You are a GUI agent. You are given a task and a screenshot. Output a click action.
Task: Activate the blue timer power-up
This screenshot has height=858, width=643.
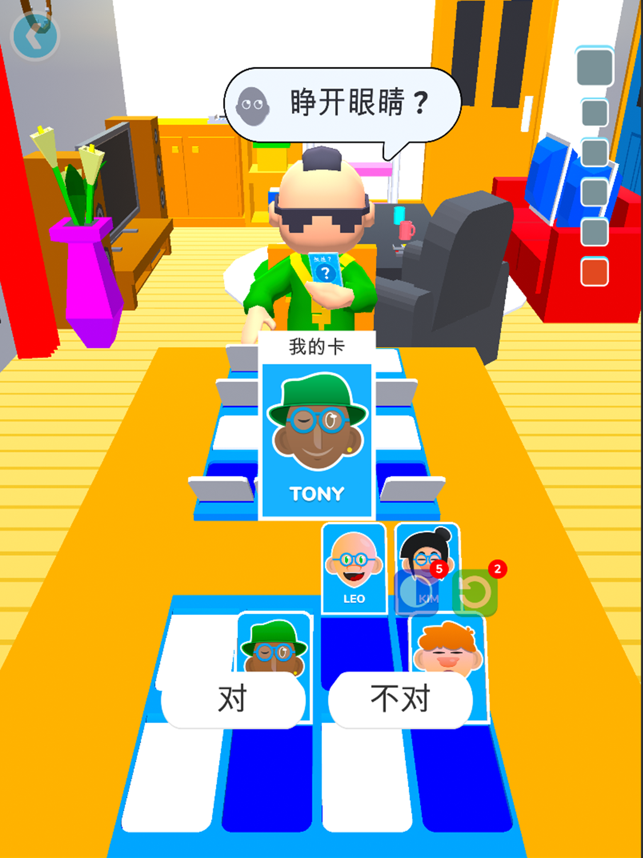coord(420,593)
